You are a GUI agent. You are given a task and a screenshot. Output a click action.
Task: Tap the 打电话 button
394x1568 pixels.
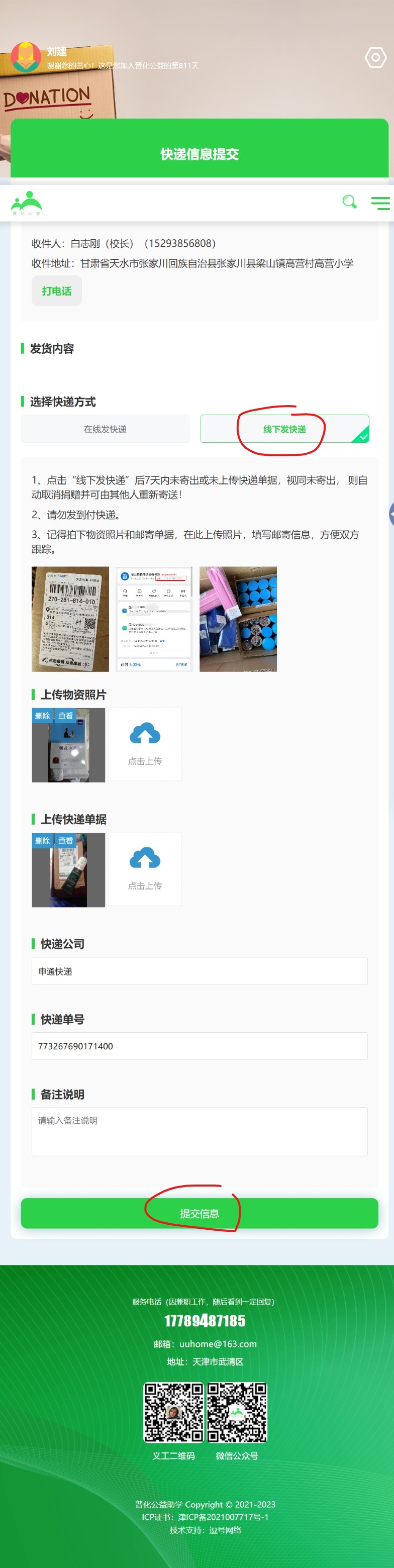57,291
